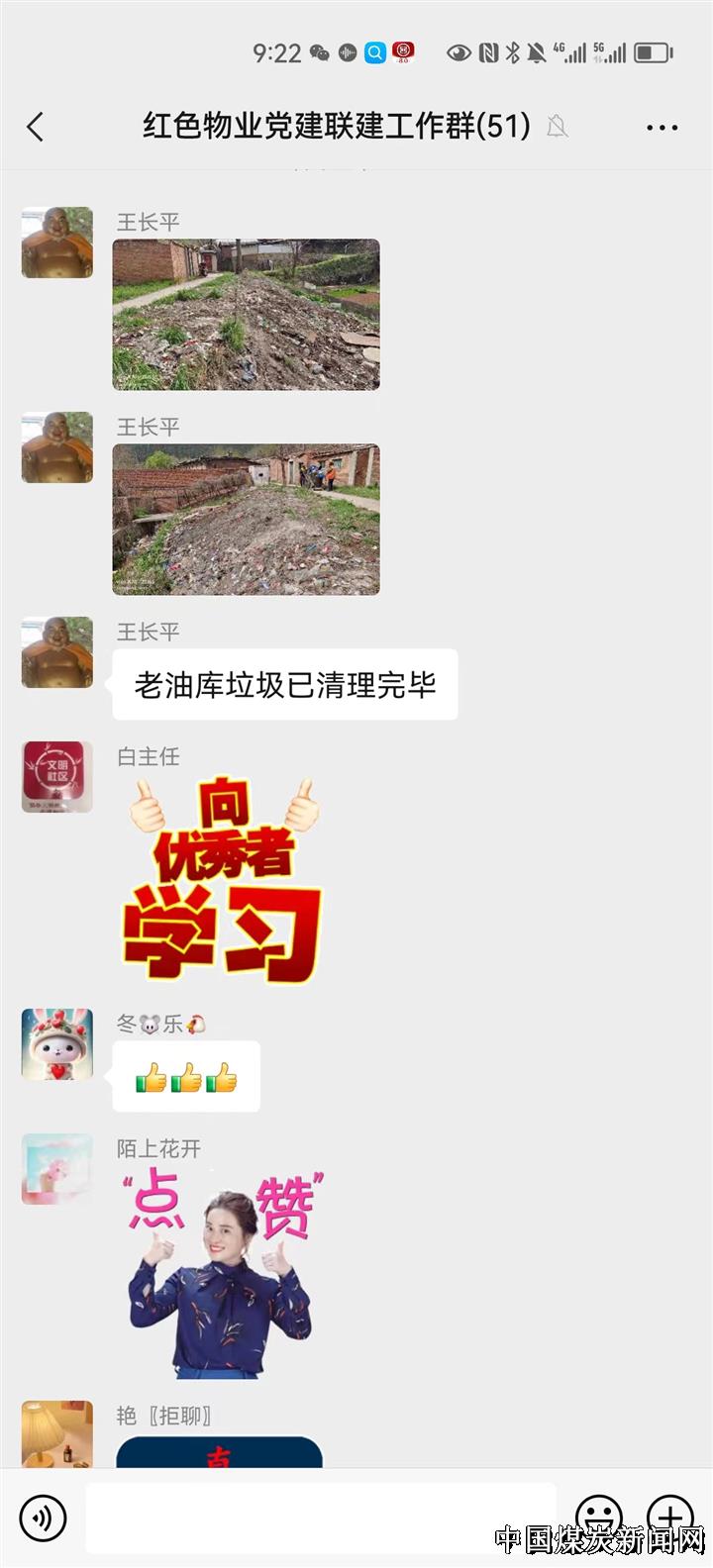The width and height of the screenshot is (713, 1568).
Task: View 陌上花开's avatar profile
Action: [x=57, y=1169]
